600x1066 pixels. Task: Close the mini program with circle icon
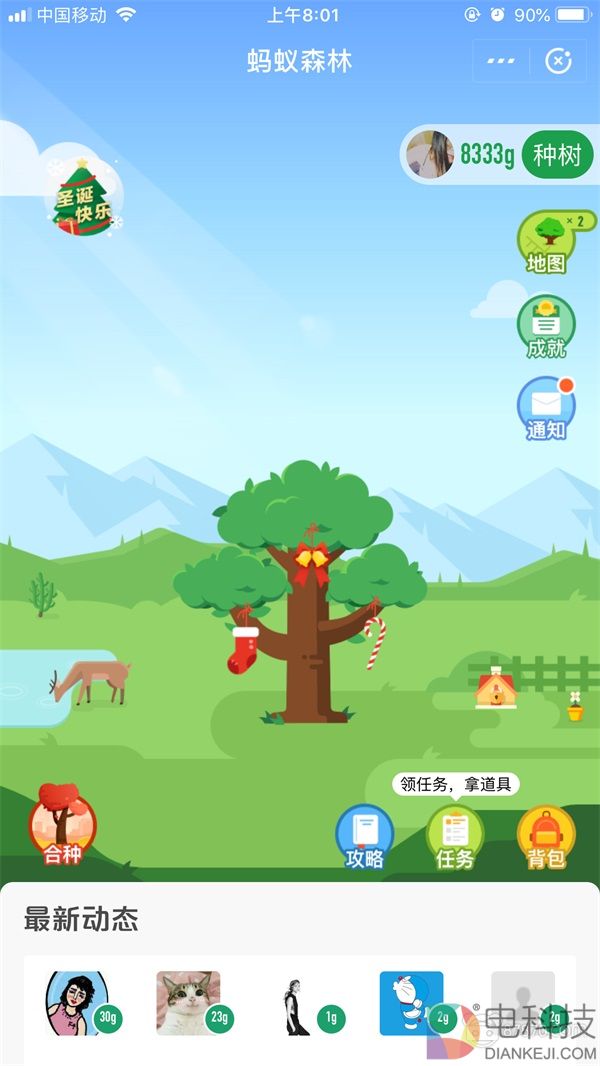(x=559, y=61)
